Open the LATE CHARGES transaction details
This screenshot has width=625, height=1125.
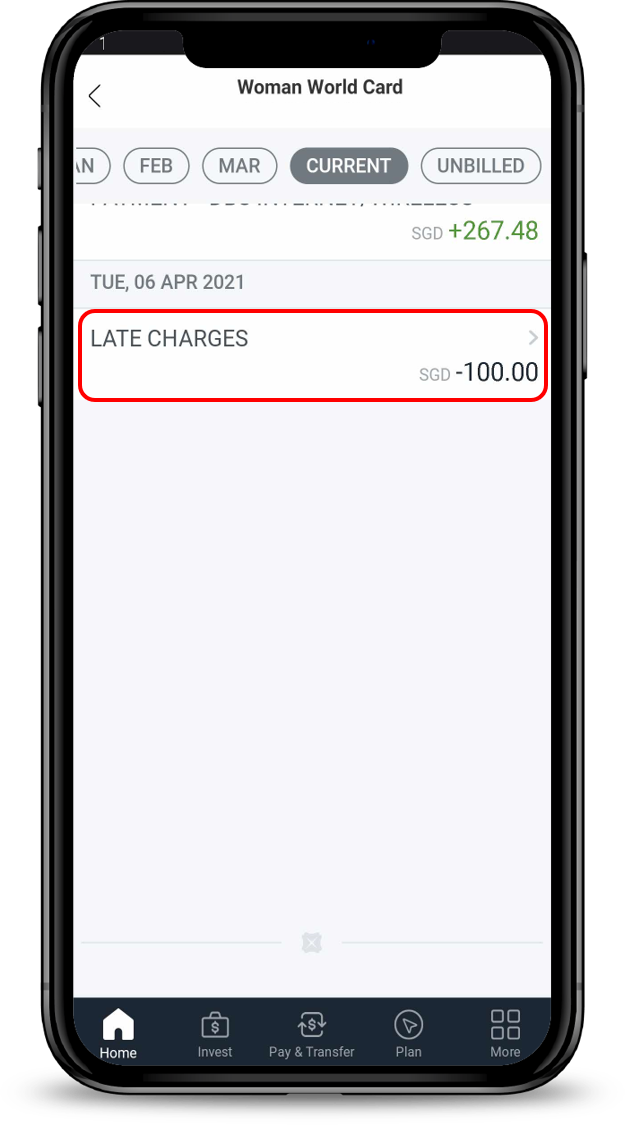[313, 355]
